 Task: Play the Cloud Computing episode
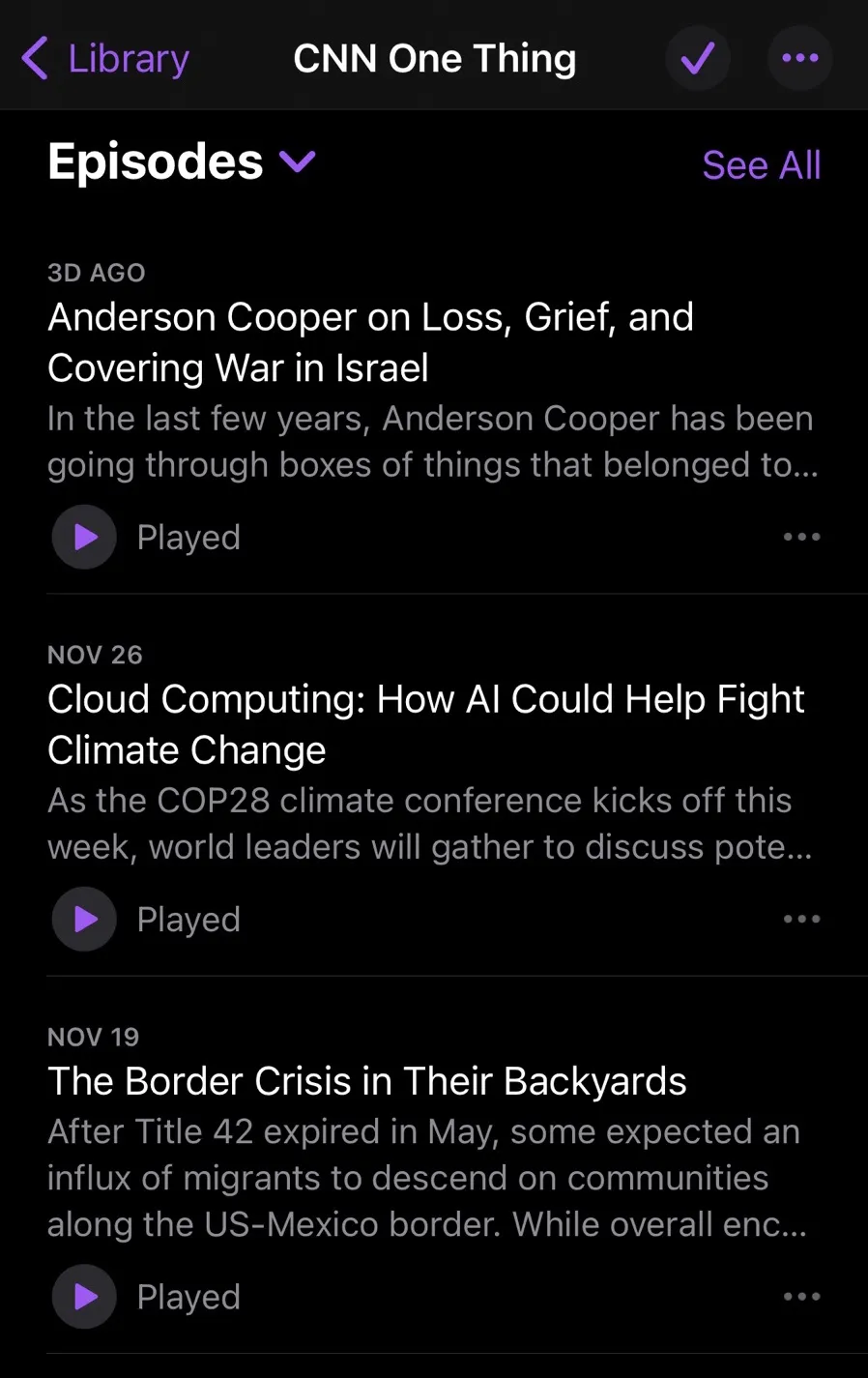(x=85, y=919)
